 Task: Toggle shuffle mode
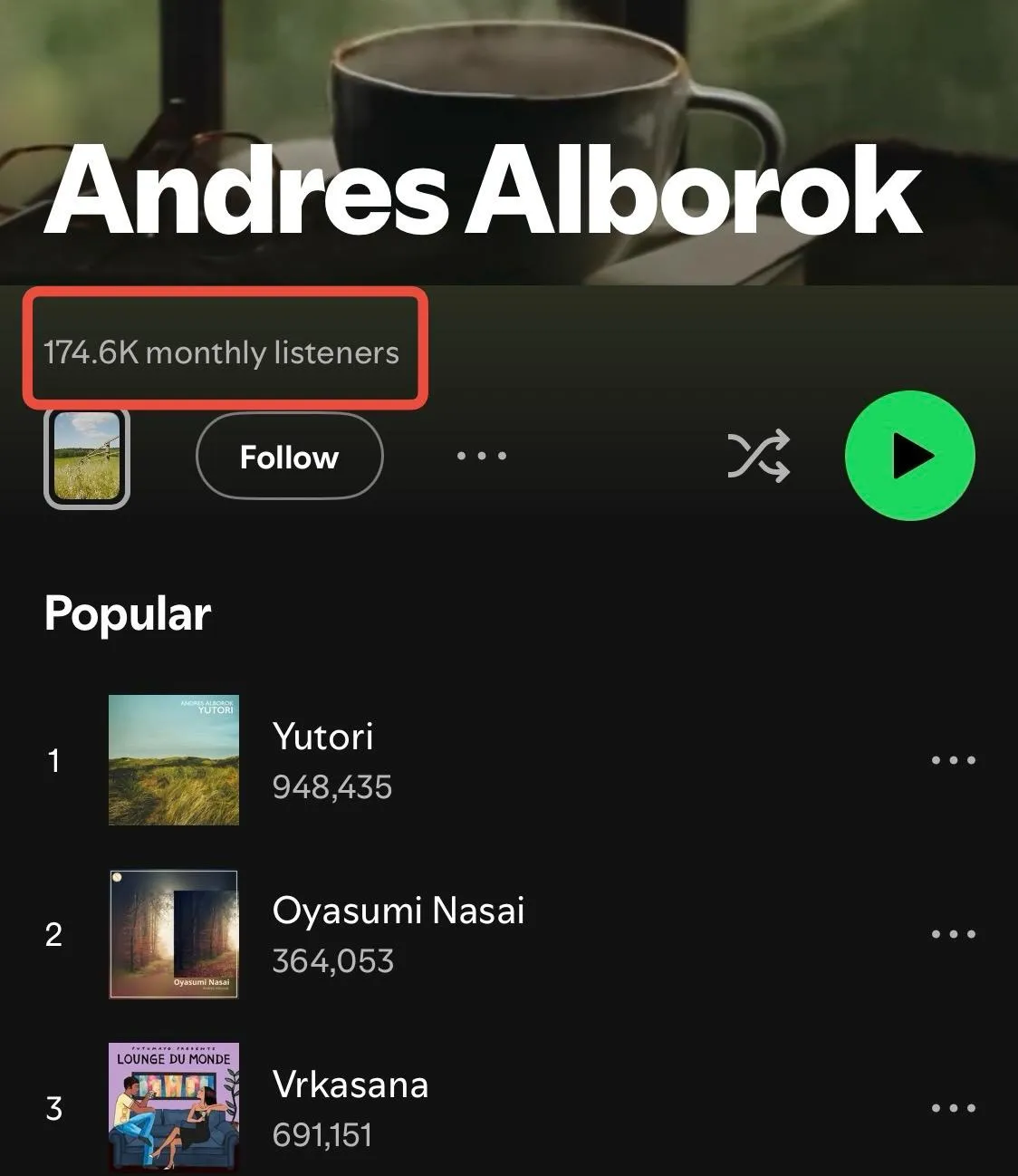click(x=758, y=455)
